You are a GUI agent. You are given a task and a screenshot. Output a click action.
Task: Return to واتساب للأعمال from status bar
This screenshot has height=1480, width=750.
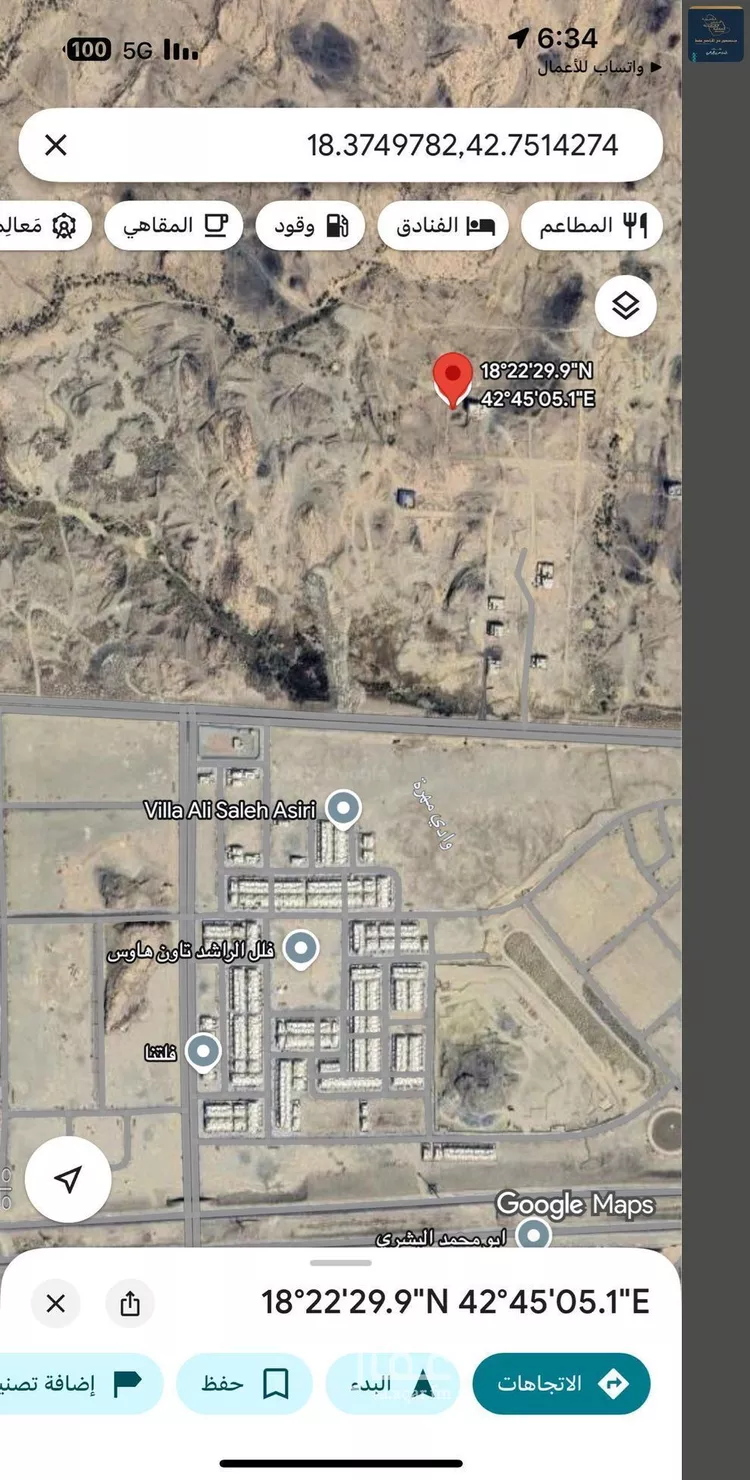[x=598, y=67]
